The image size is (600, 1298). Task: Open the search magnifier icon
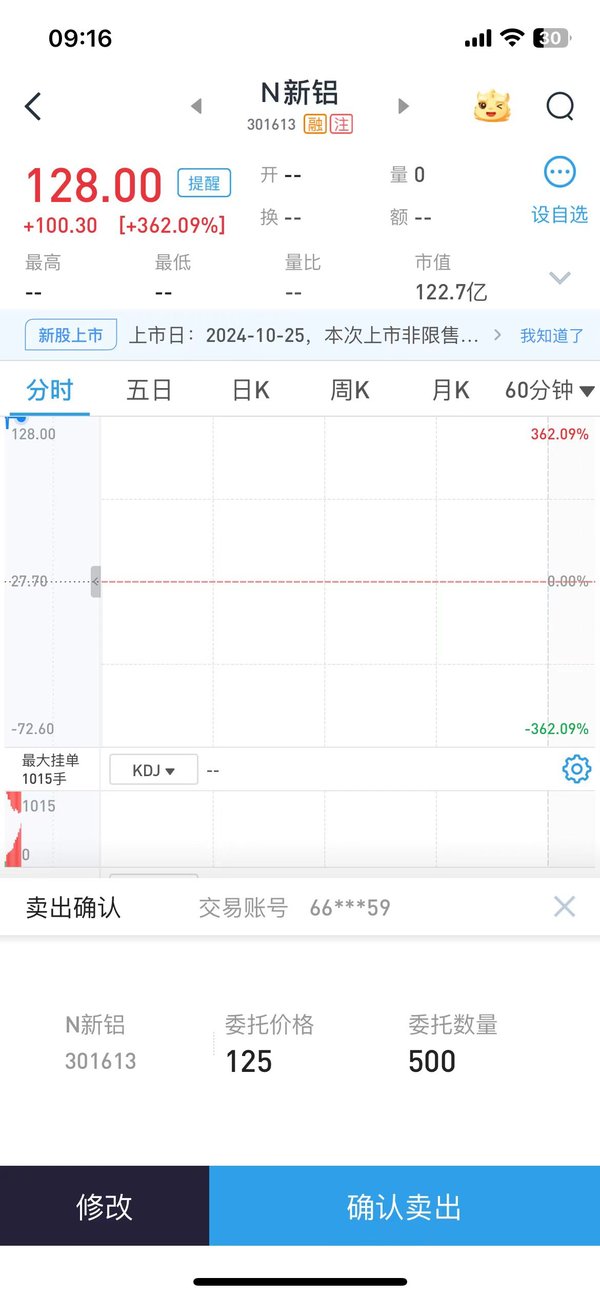click(x=560, y=106)
